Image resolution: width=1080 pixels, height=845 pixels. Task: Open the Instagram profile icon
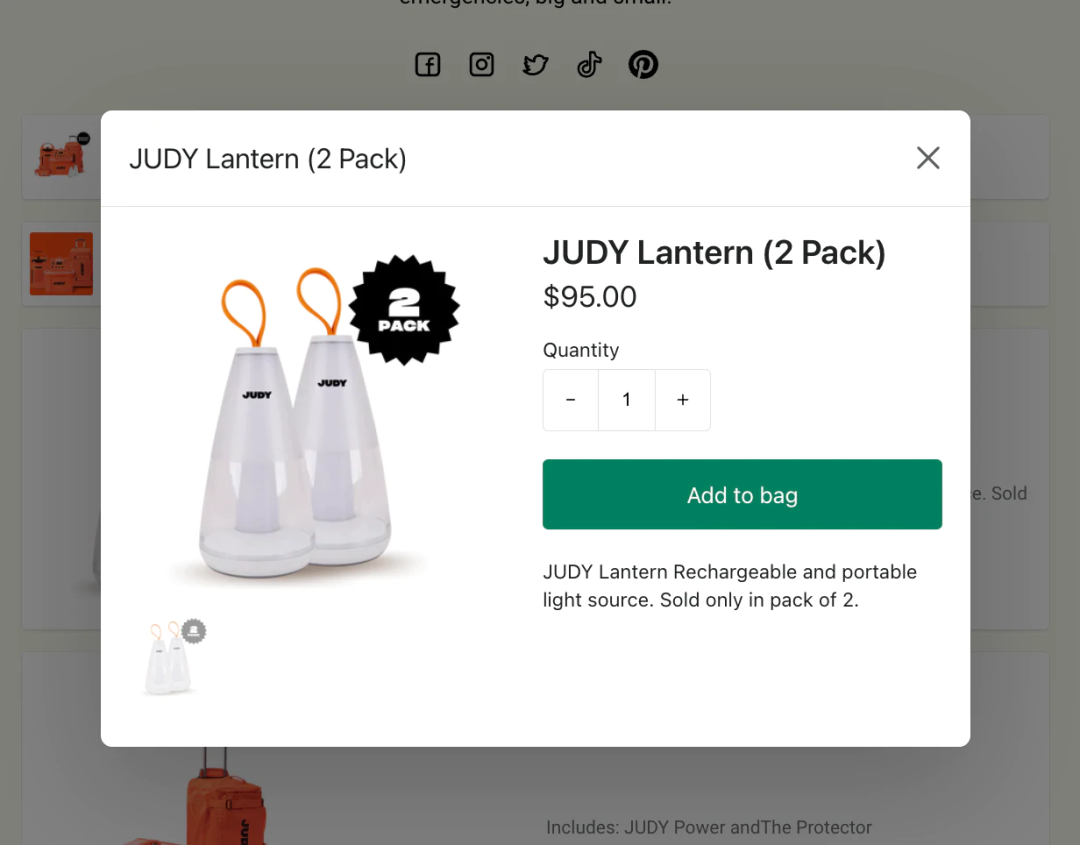[x=482, y=65]
